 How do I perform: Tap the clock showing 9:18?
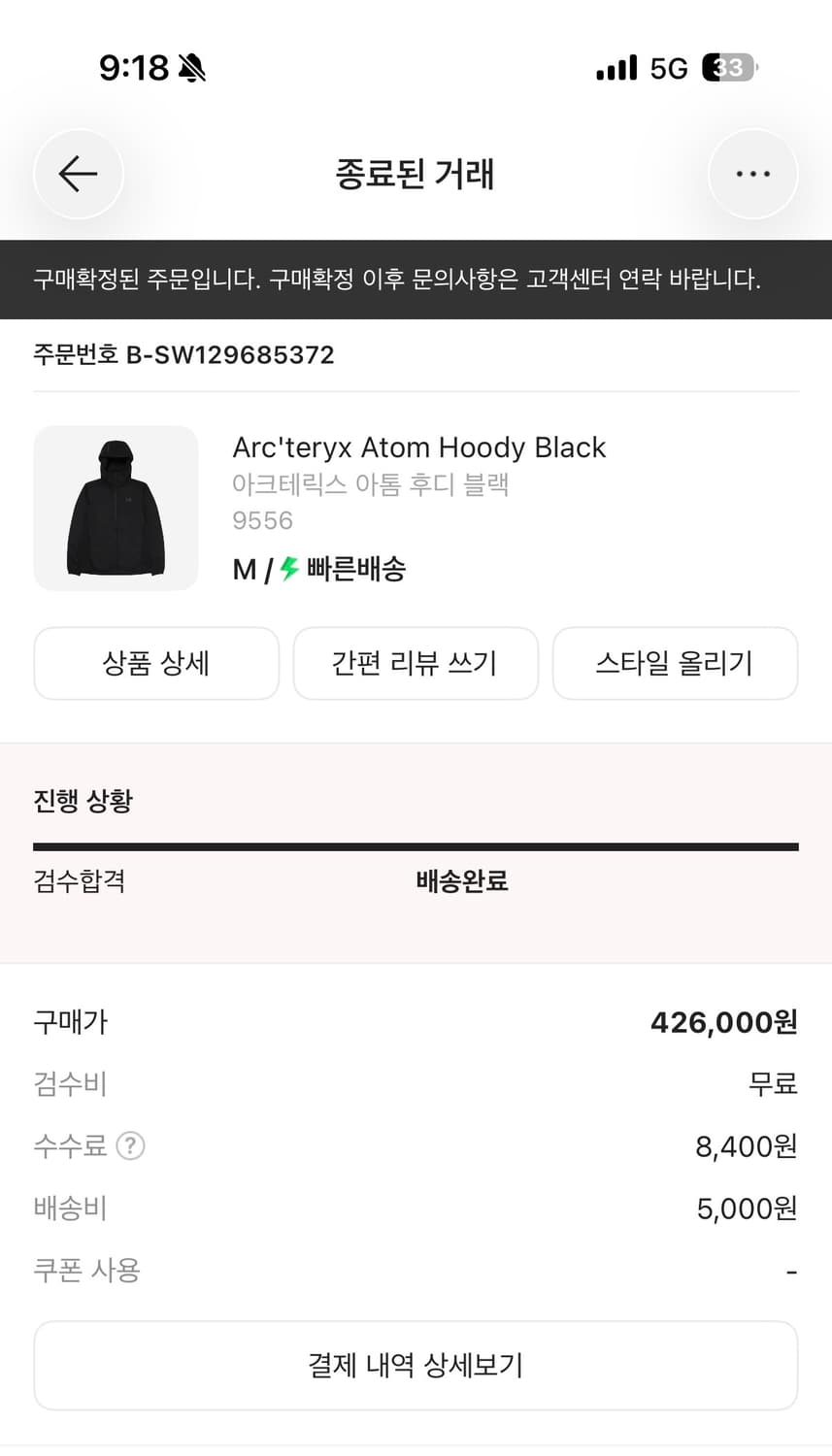[132, 66]
